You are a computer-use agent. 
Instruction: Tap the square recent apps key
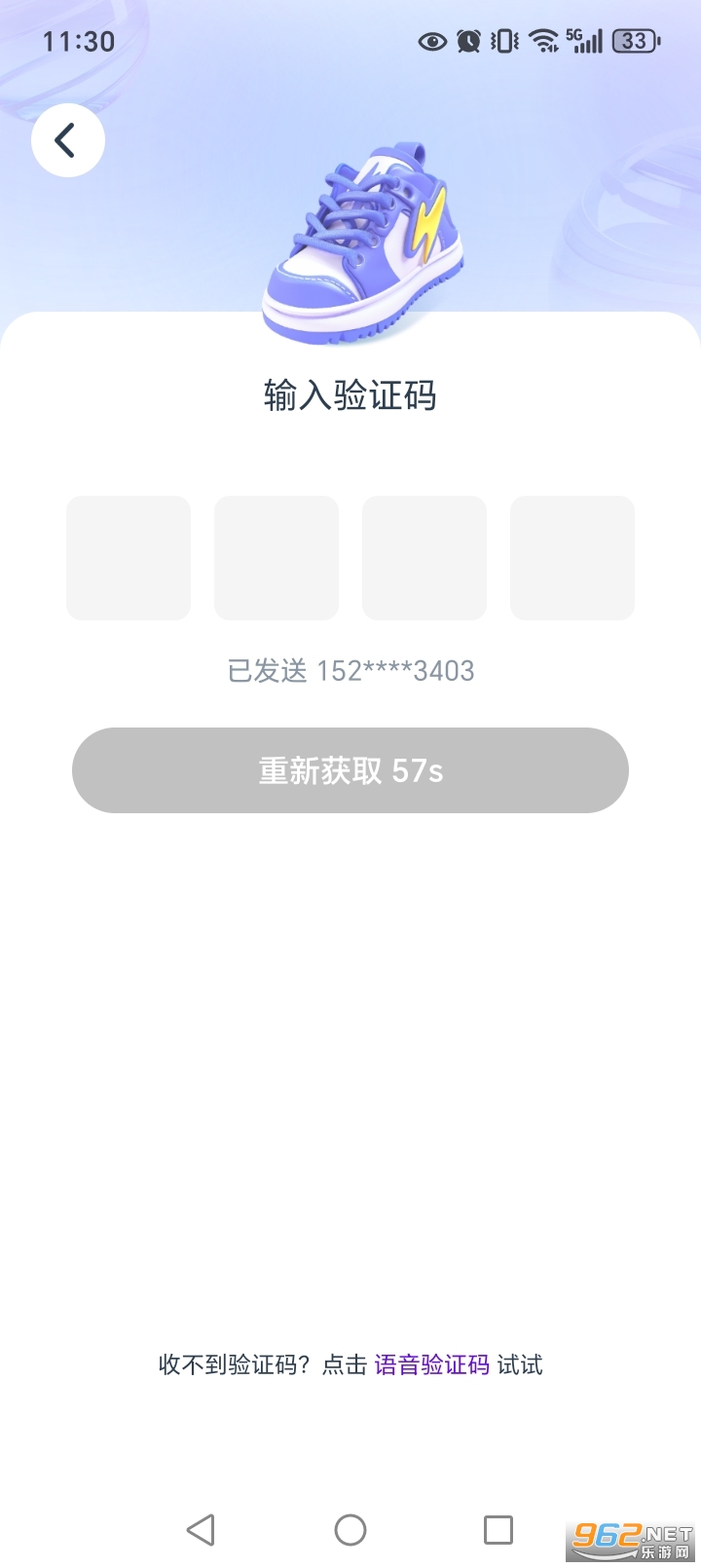[498, 1530]
